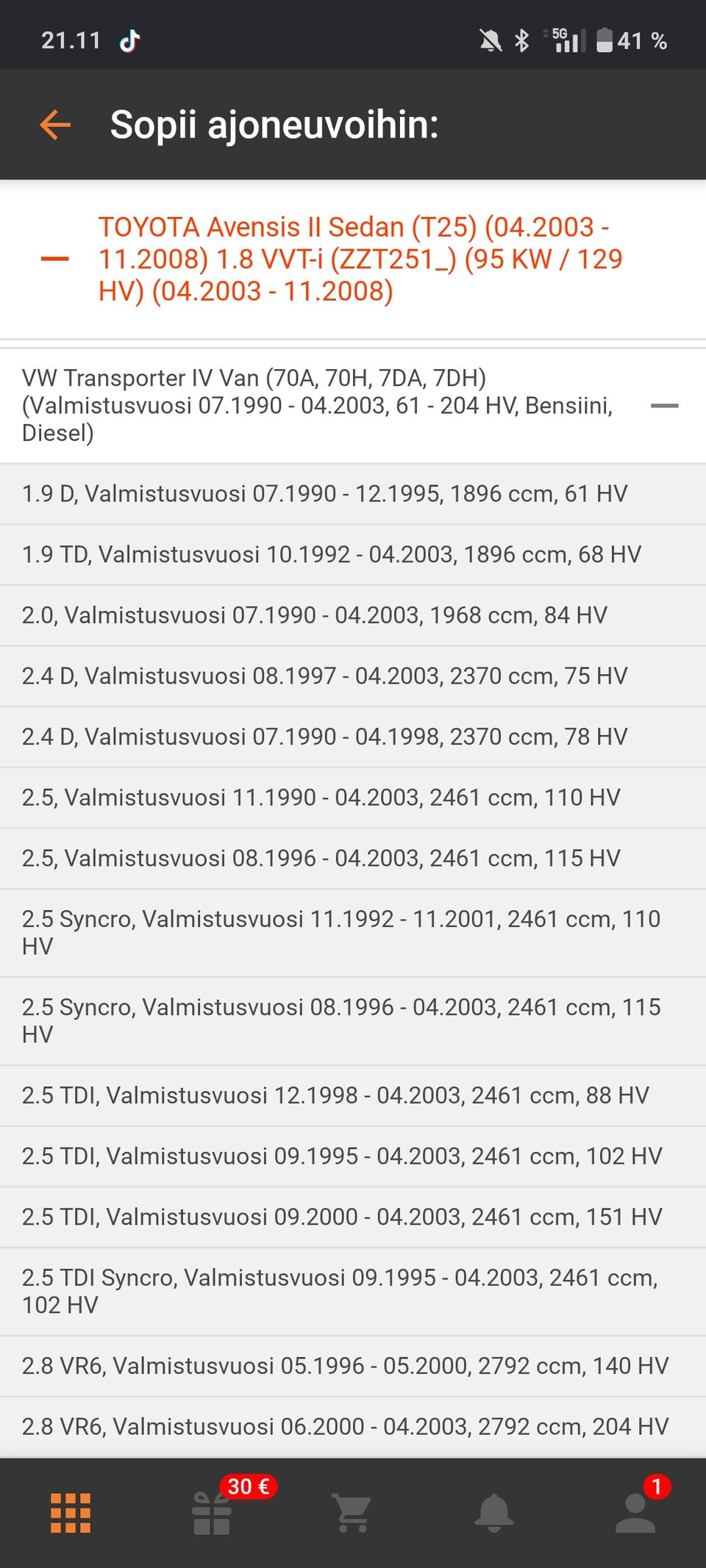Collapse the VW Transporter IV Van section
This screenshot has height=1568, width=706.
(664, 406)
